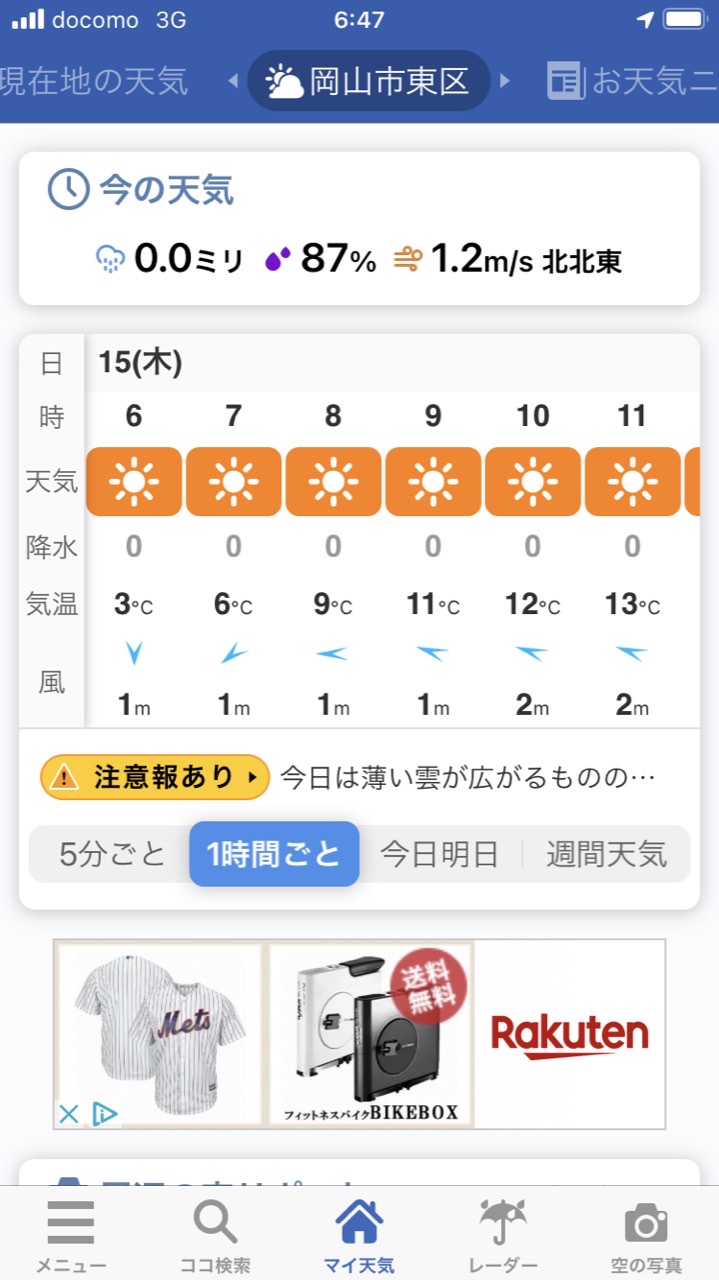Open the BIKEBOX fitness bike ad
This screenshot has width=719, height=1280.
pyautogui.click(x=370, y=1030)
